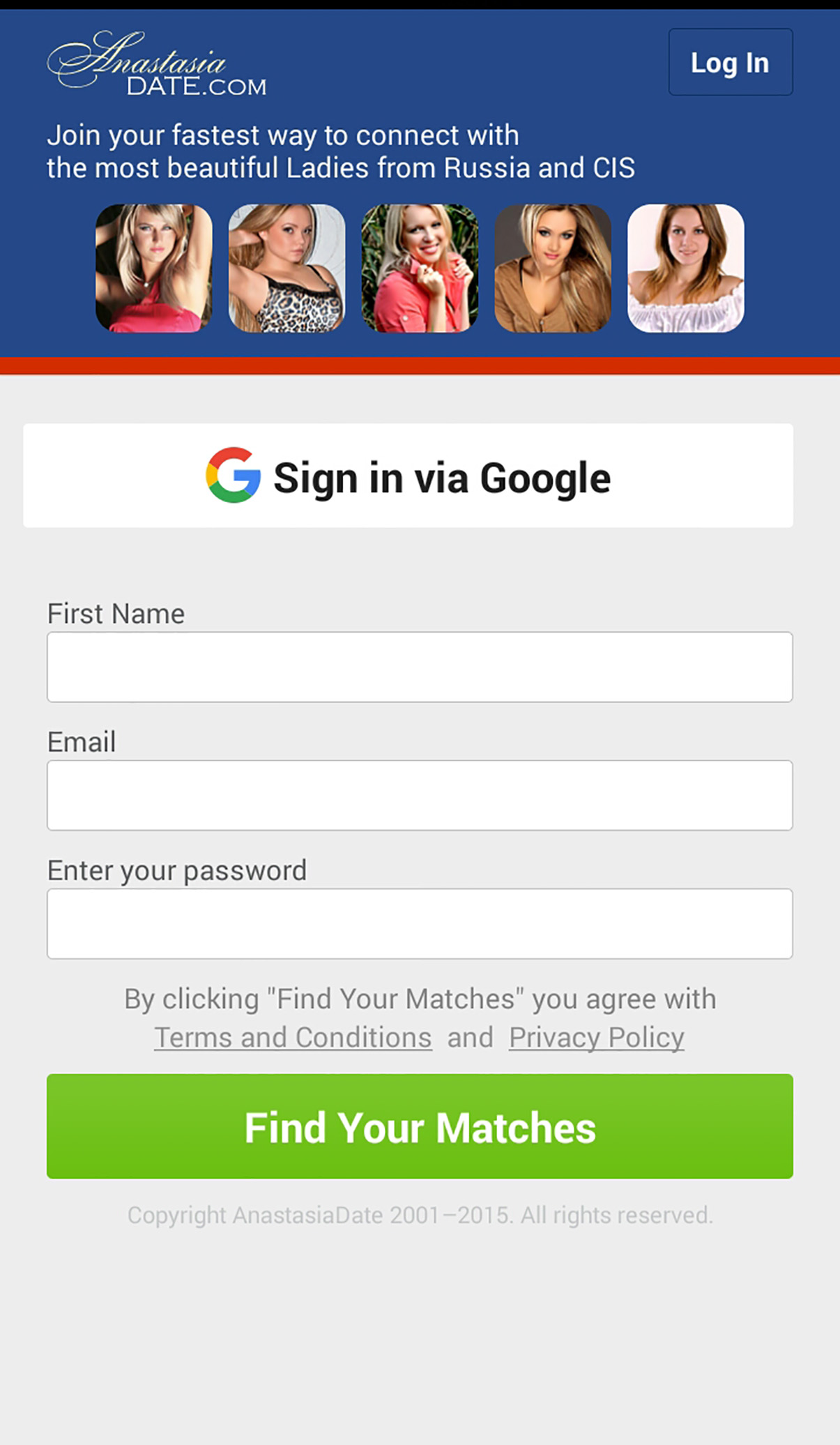The image size is (840, 1445).
Task: Tap the Log In button
Action: [x=730, y=62]
